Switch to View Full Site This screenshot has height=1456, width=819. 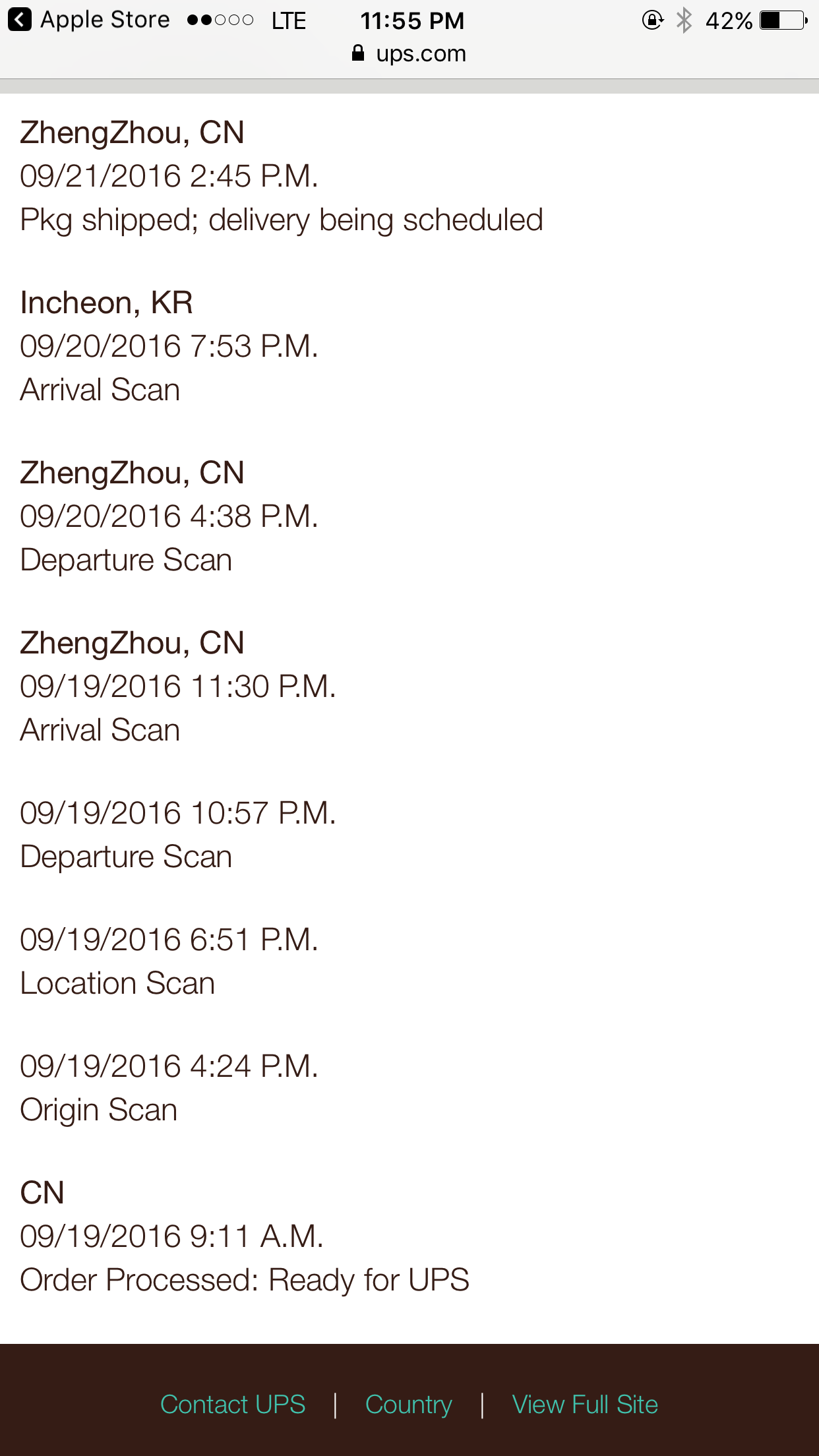(x=585, y=1405)
